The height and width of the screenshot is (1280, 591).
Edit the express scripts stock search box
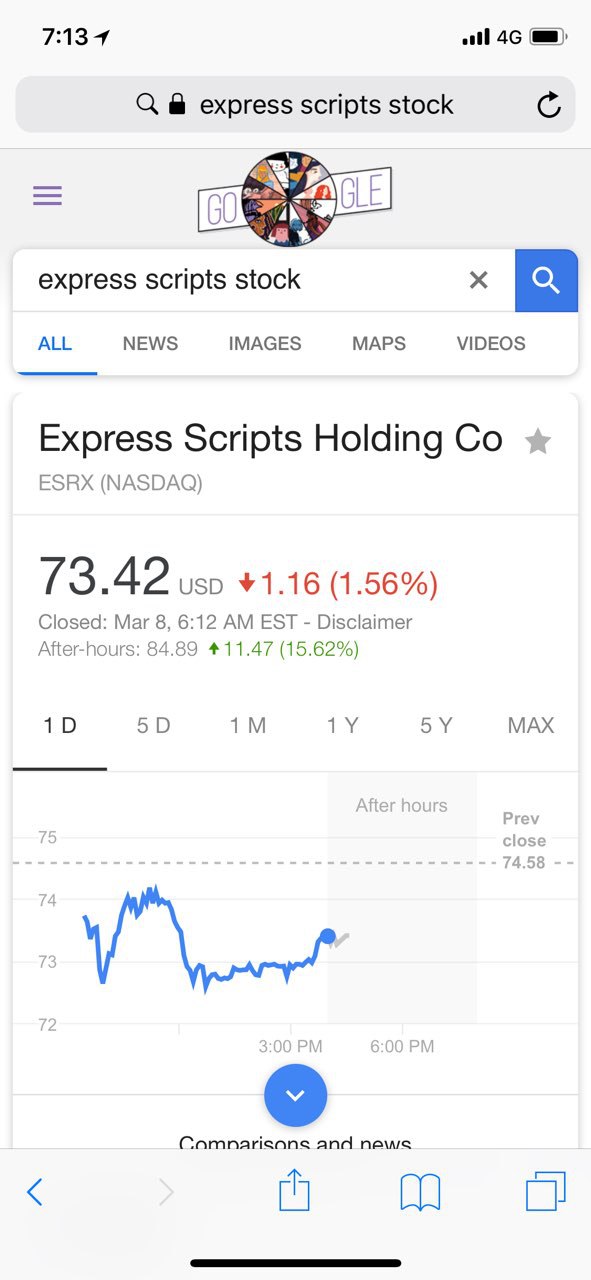pyautogui.click(x=240, y=280)
